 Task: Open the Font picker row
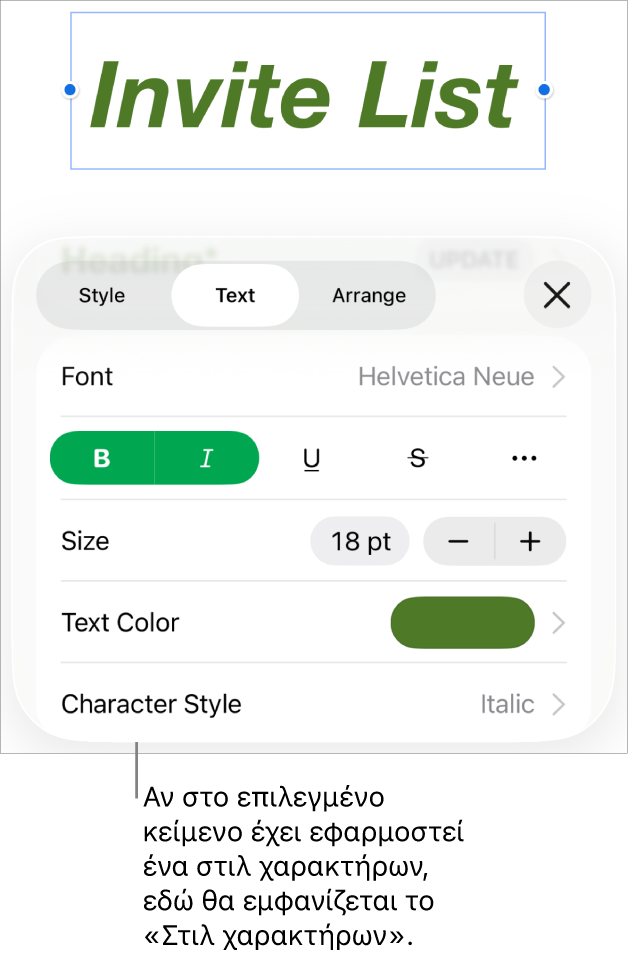tap(314, 377)
